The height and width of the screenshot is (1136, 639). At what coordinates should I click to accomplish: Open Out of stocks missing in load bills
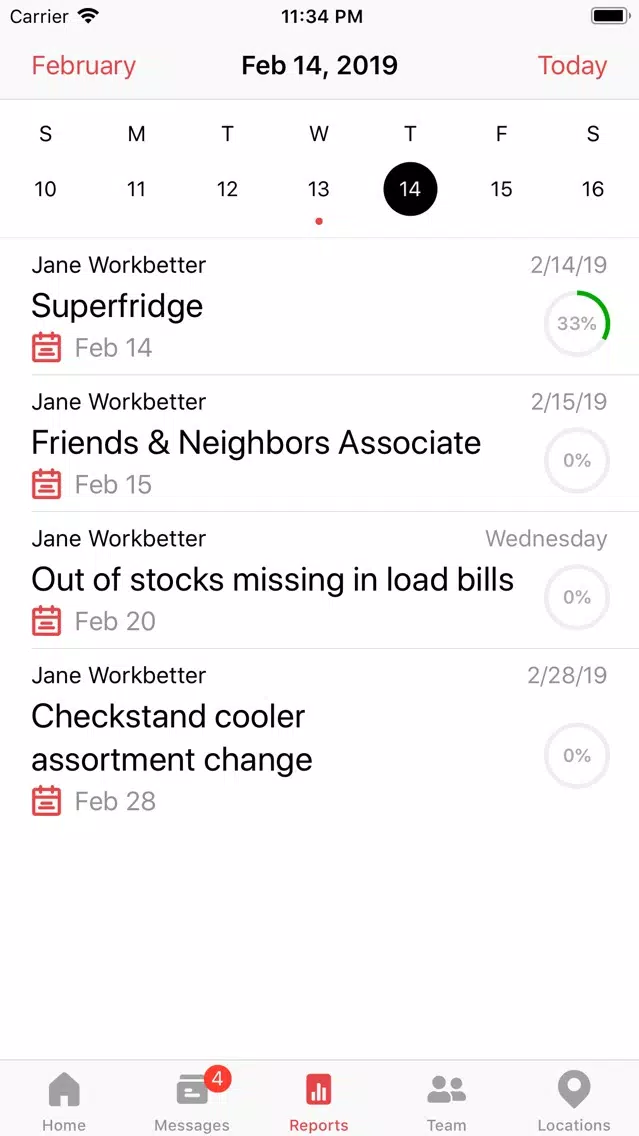320,580
